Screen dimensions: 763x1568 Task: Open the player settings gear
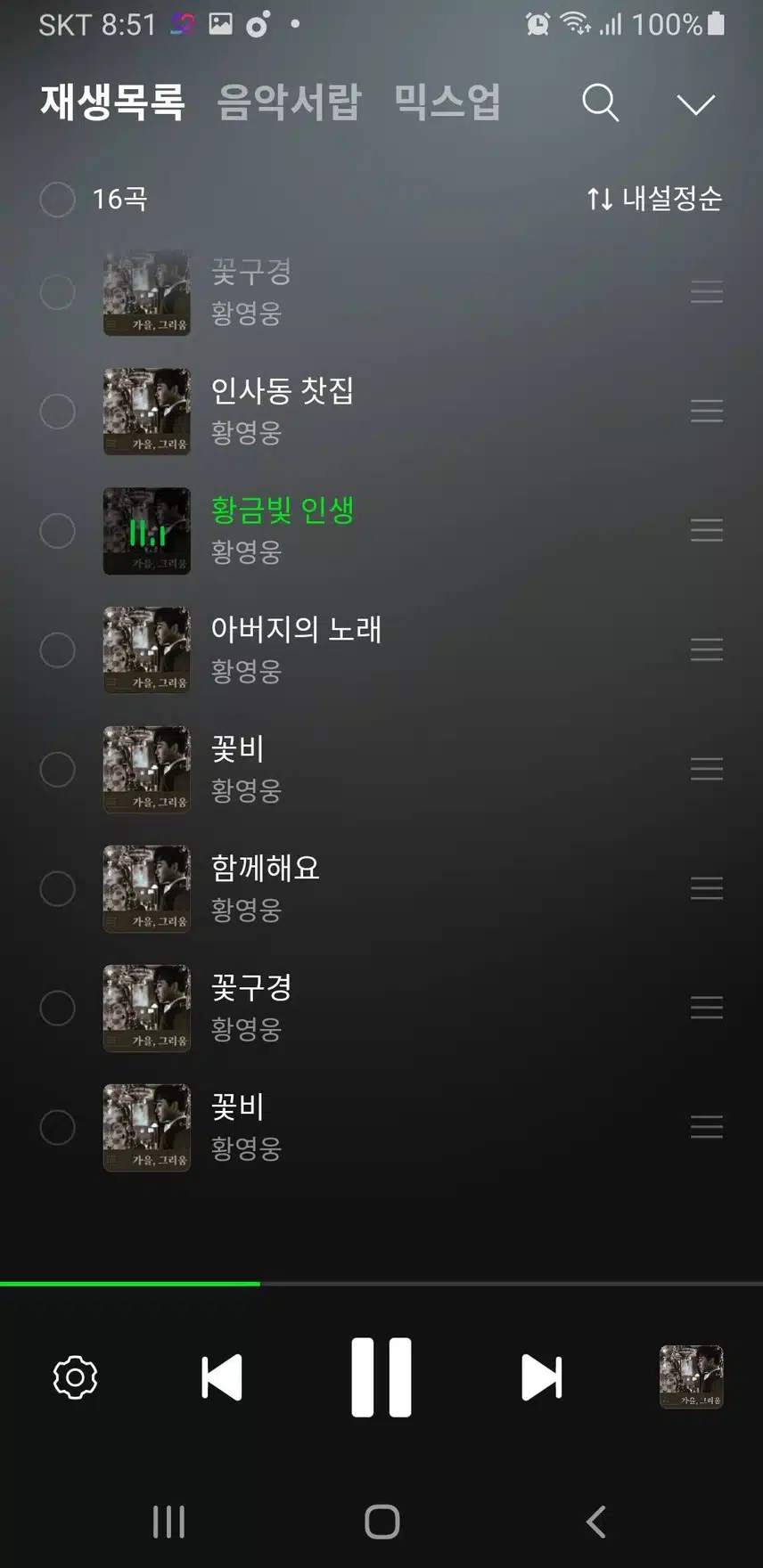click(x=76, y=1377)
